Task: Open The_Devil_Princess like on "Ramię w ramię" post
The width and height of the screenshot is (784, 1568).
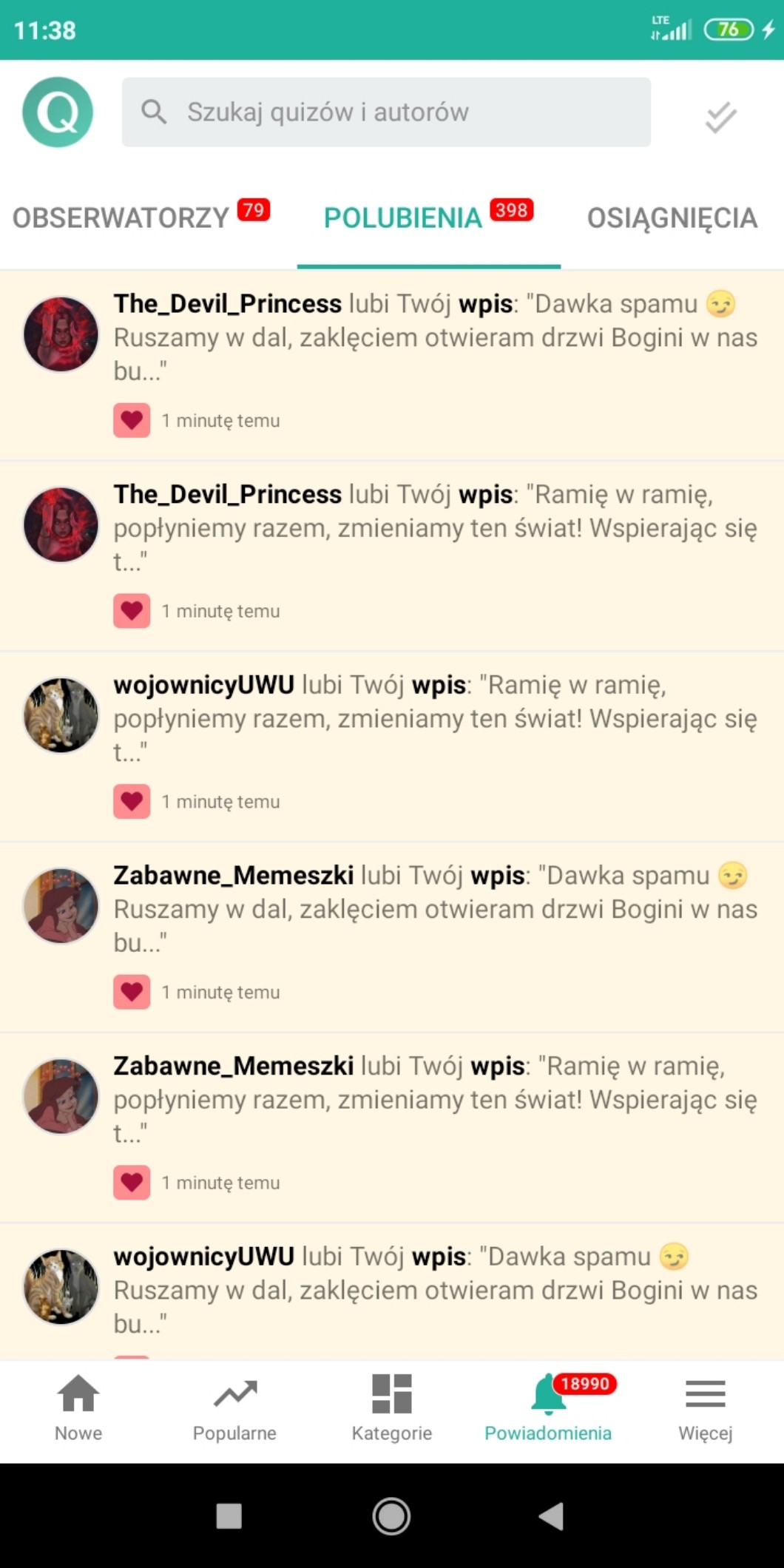Action: (x=435, y=527)
